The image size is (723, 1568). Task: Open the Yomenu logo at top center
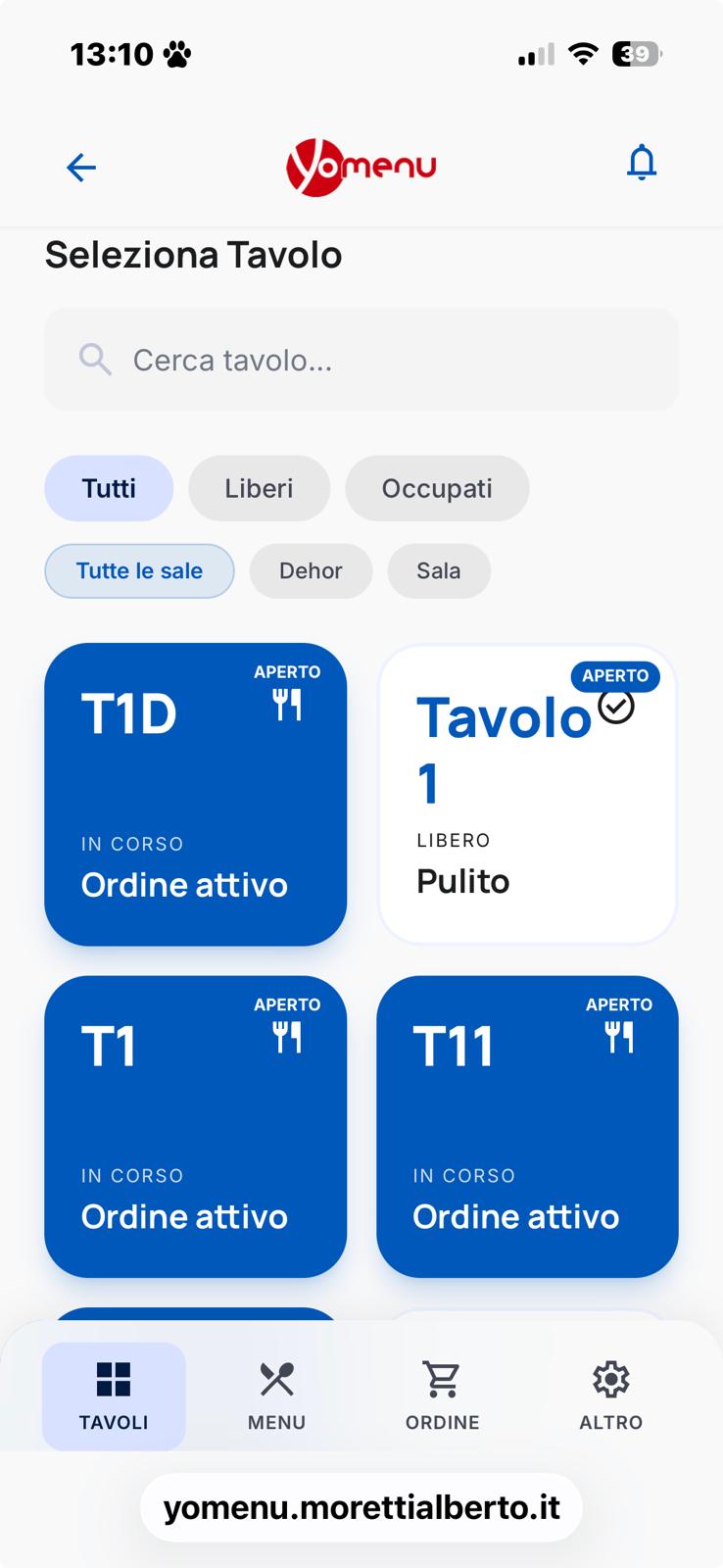[x=361, y=165]
